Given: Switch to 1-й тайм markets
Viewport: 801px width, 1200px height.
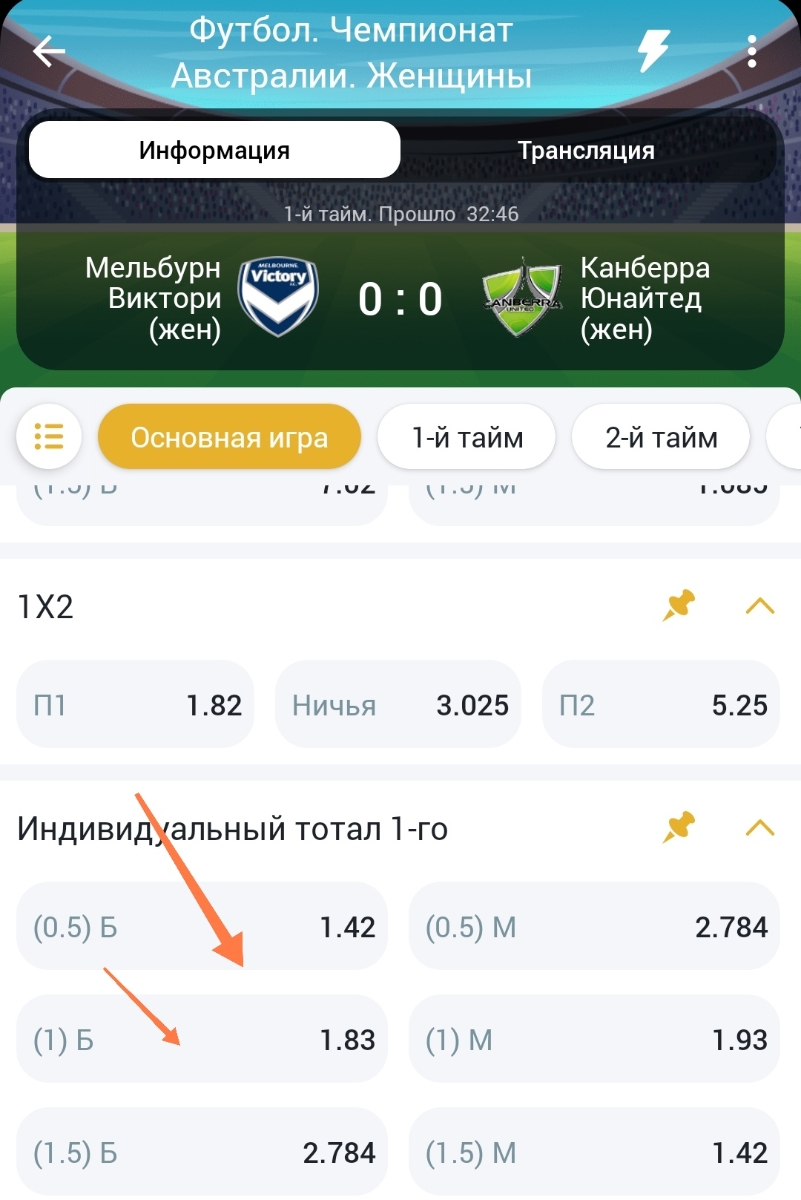Looking at the screenshot, I should click(x=466, y=437).
